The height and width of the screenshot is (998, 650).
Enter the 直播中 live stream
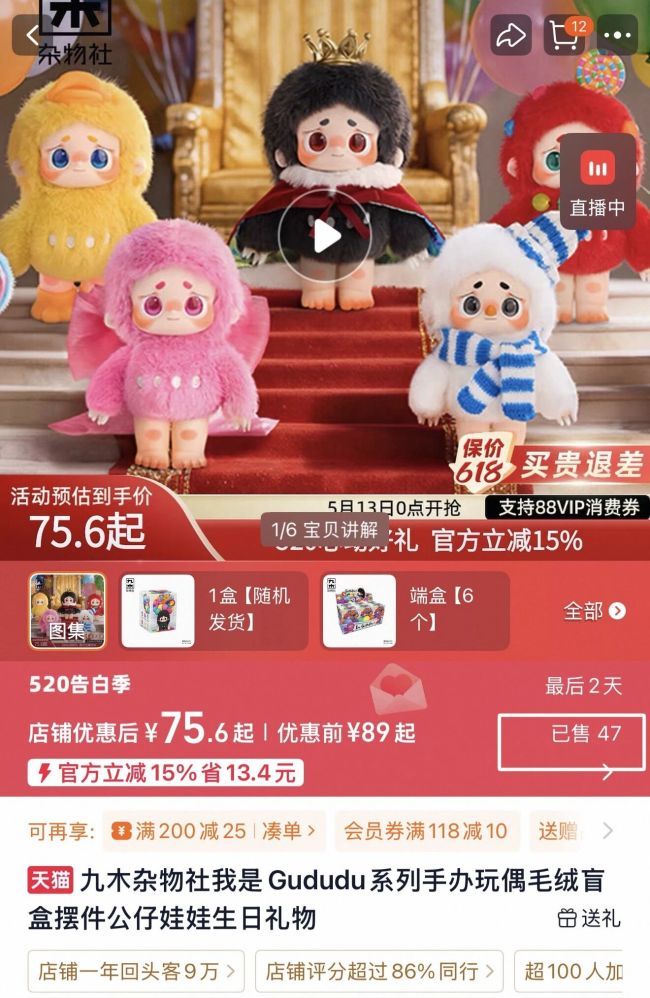pos(597,181)
